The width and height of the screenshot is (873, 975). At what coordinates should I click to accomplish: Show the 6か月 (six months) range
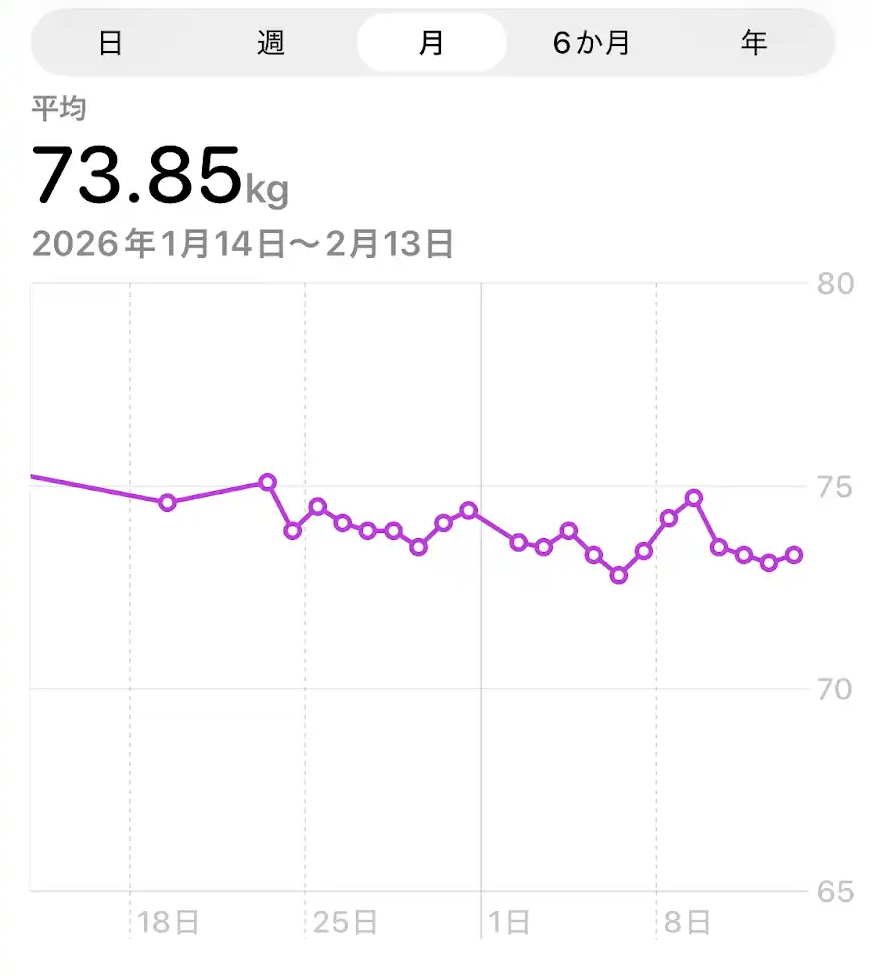pos(592,43)
